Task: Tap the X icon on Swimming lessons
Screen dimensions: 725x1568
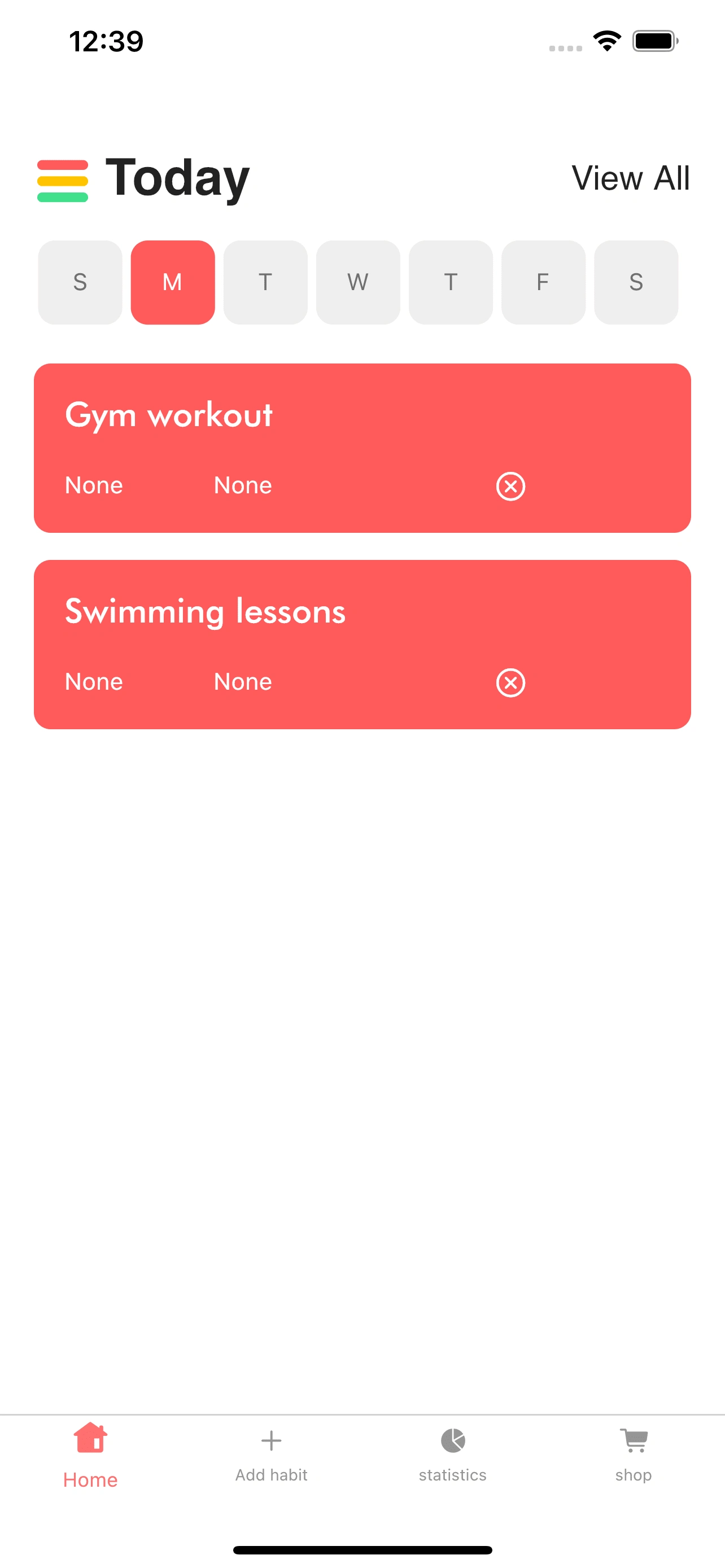Action: 510,683
